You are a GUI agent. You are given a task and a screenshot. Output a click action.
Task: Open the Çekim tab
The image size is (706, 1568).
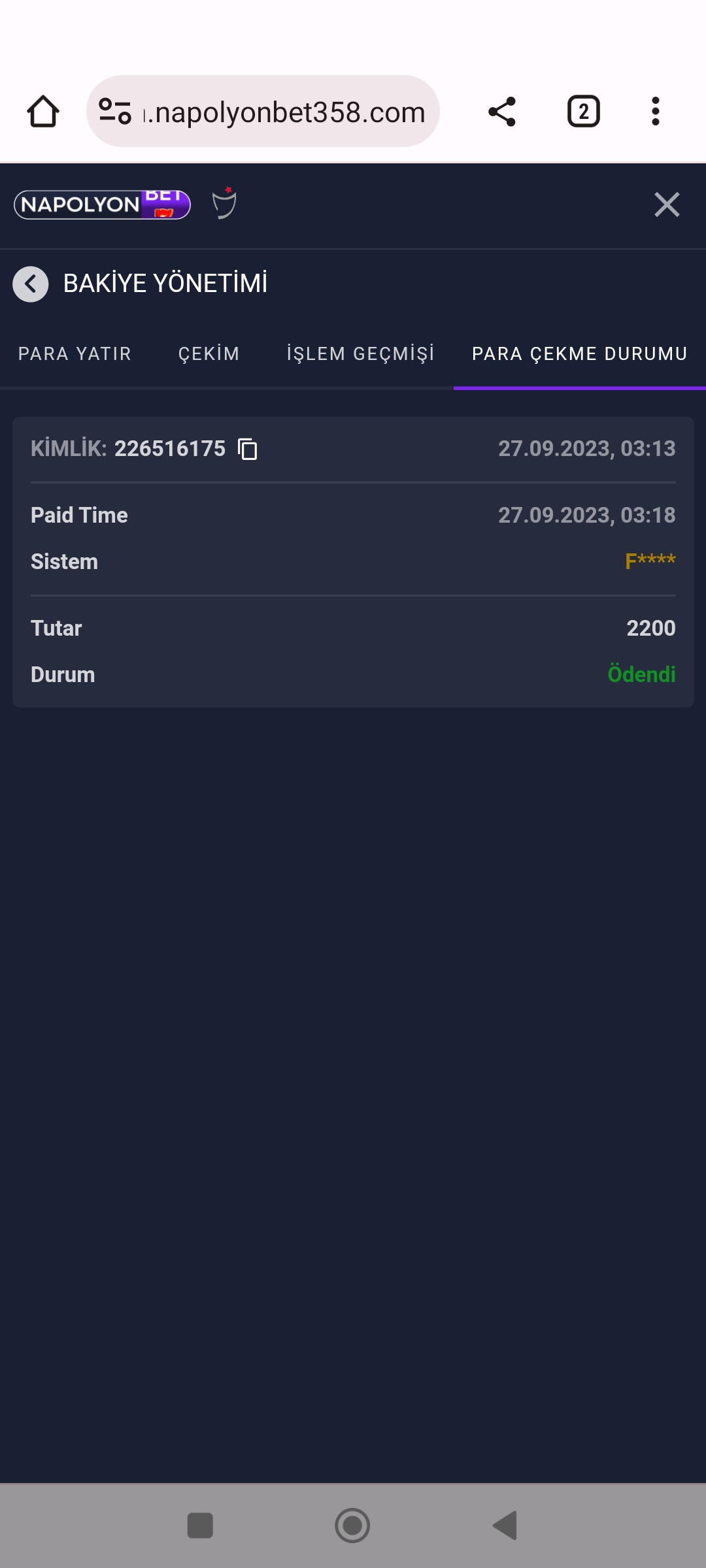coord(209,353)
